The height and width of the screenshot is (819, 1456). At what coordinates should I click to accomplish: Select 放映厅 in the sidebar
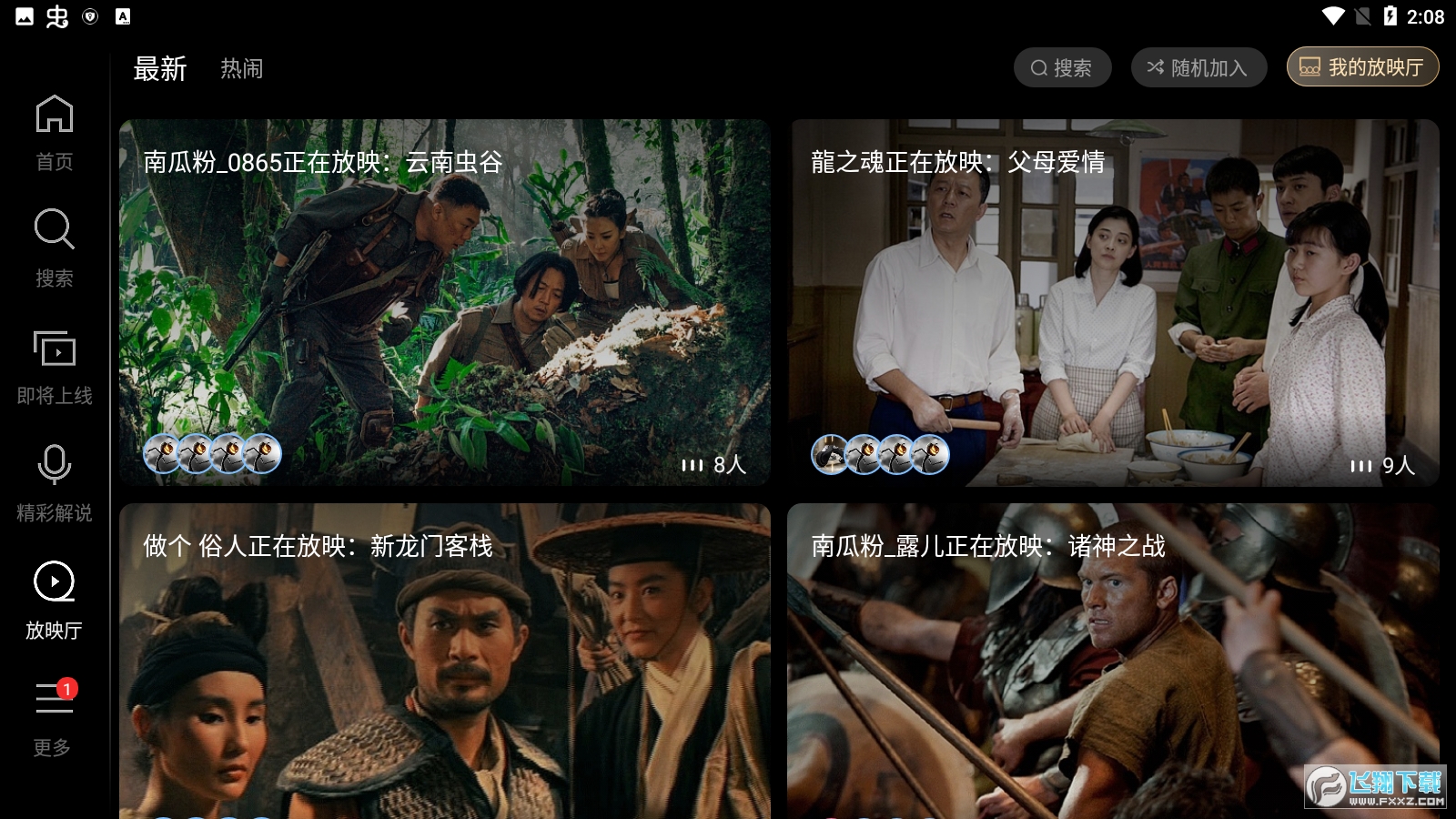pos(54,601)
